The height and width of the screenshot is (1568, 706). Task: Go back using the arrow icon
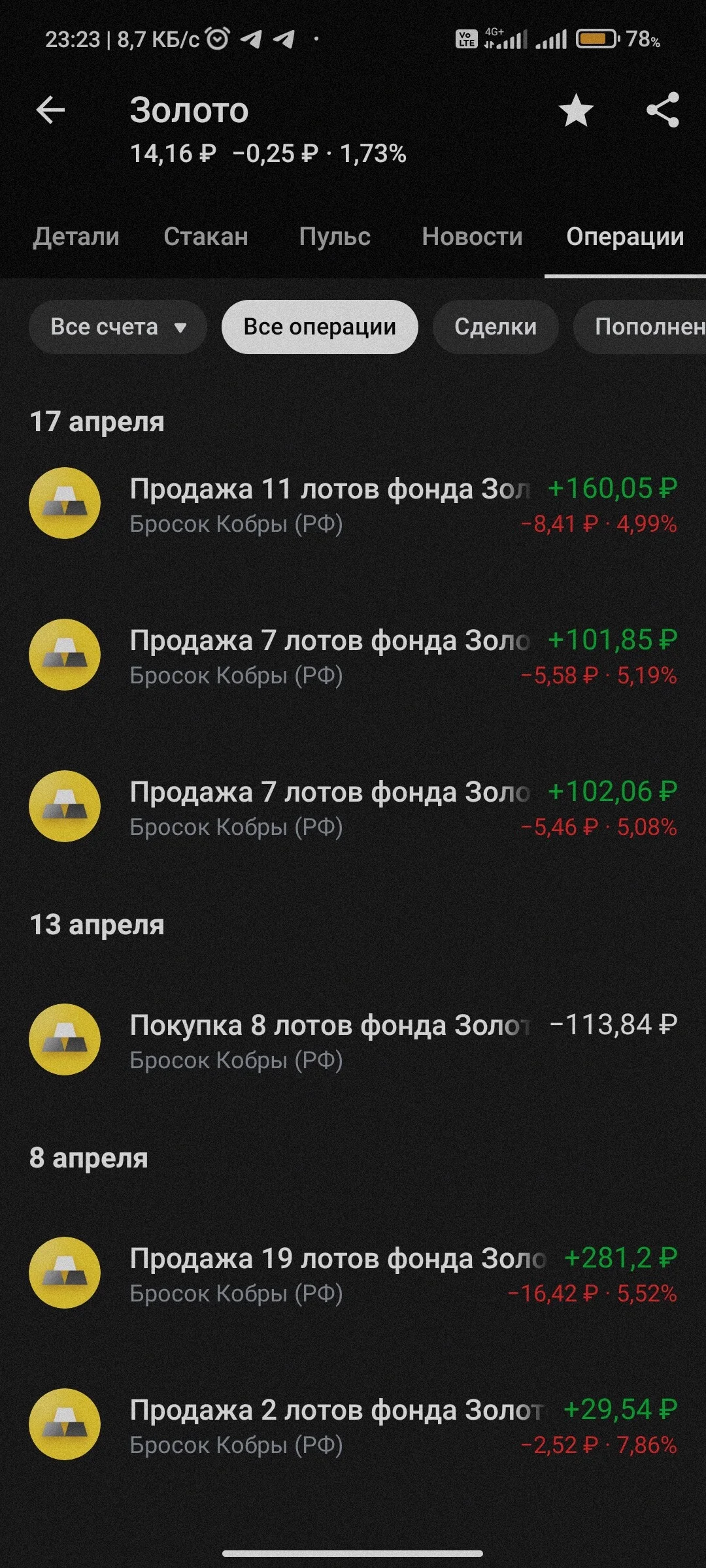point(50,110)
